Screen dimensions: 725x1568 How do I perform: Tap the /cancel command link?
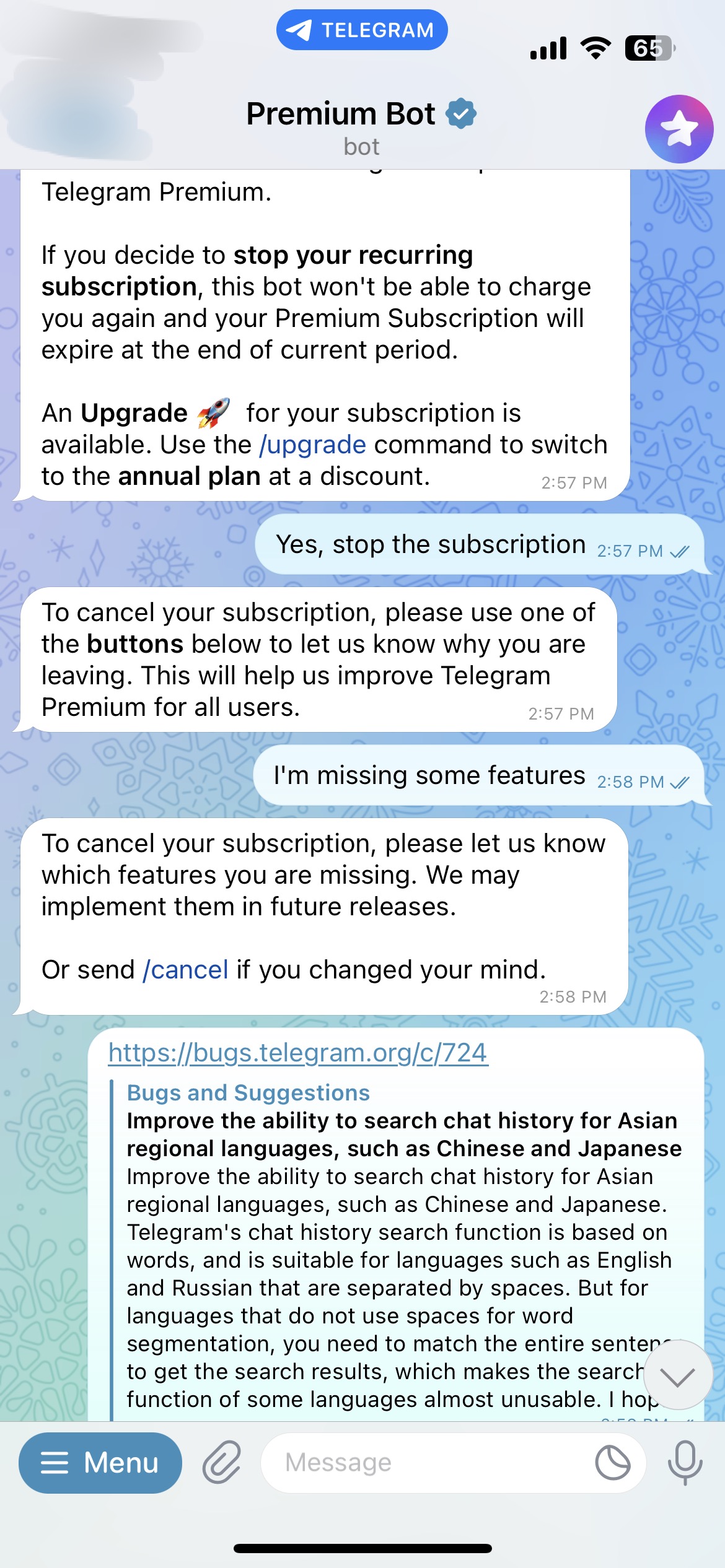coord(186,970)
